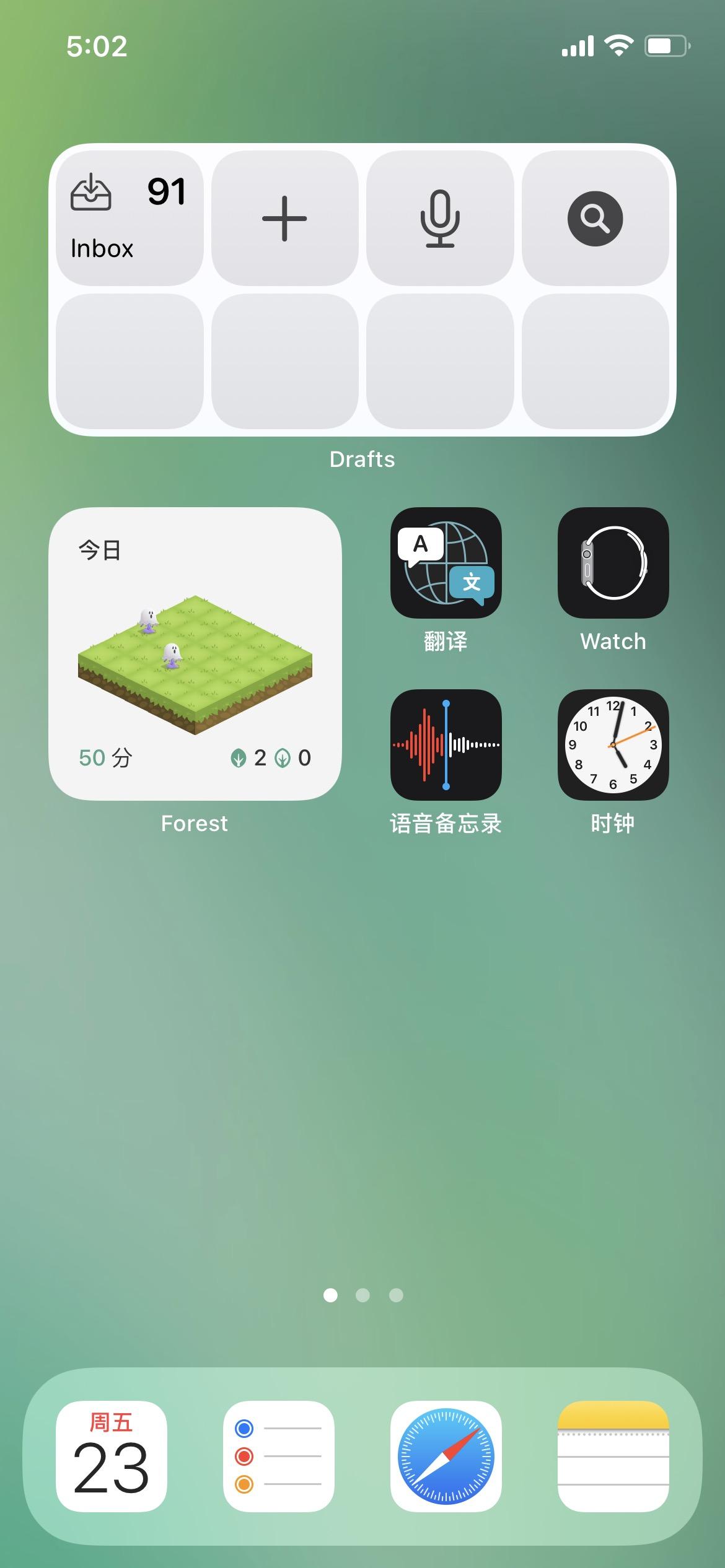Launch the 语音备忘录 voice memos app
Screen dimensions: 725x1568
coord(446,744)
